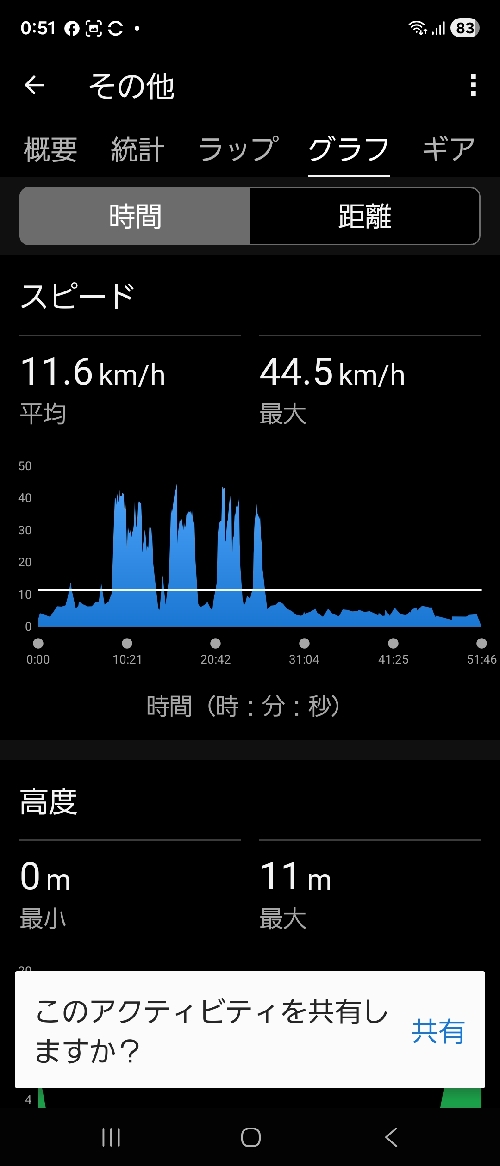Switch to the 概要 tab
The width and height of the screenshot is (500, 1166).
50,149
